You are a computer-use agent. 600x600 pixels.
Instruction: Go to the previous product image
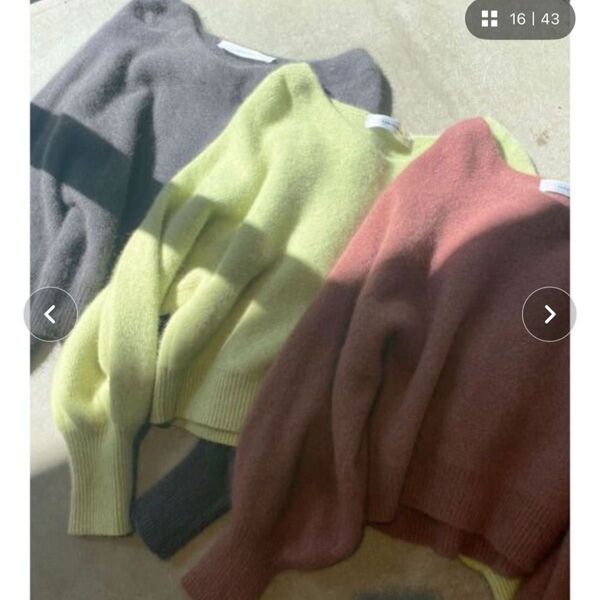50,314
